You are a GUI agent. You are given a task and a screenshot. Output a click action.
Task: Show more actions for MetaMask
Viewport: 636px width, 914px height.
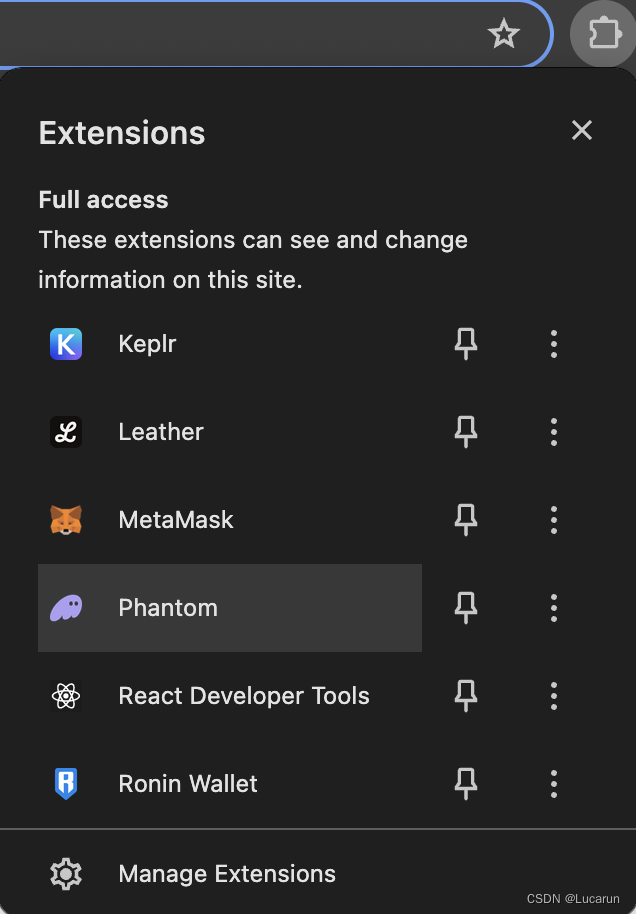[553, 520]
